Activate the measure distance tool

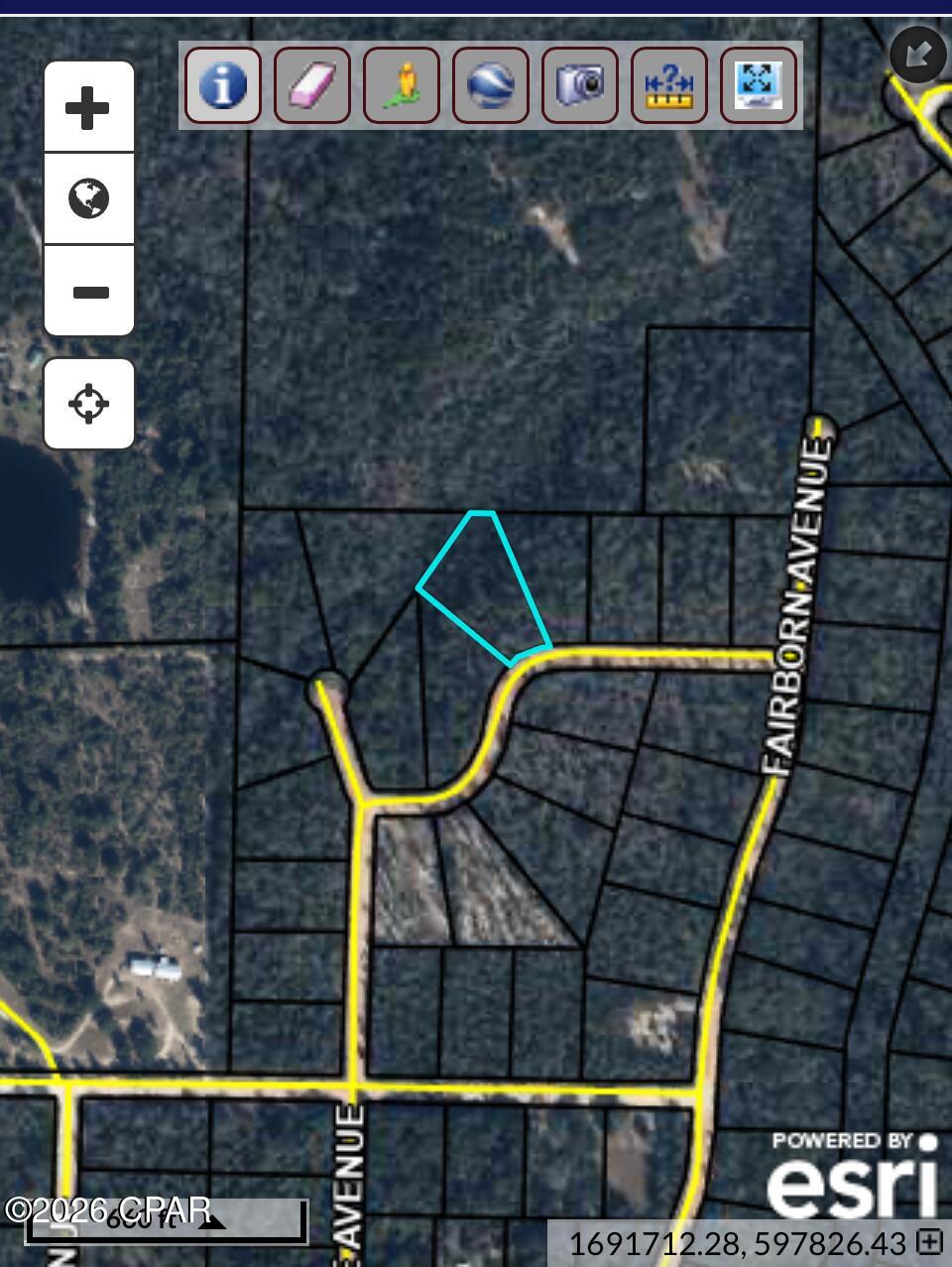669,86
